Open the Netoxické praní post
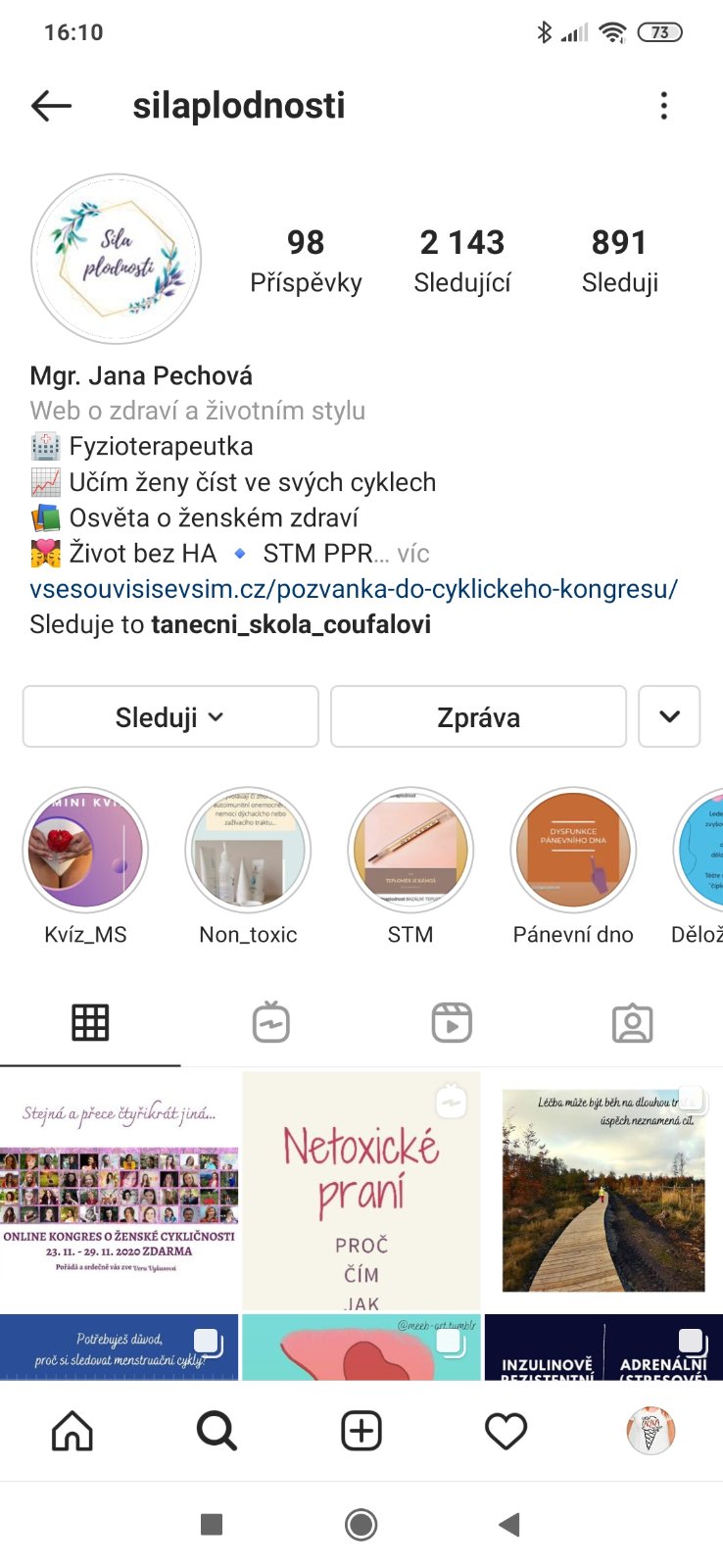The height and width of the screenshot is (1568, 723). (x=361, y=1191)
